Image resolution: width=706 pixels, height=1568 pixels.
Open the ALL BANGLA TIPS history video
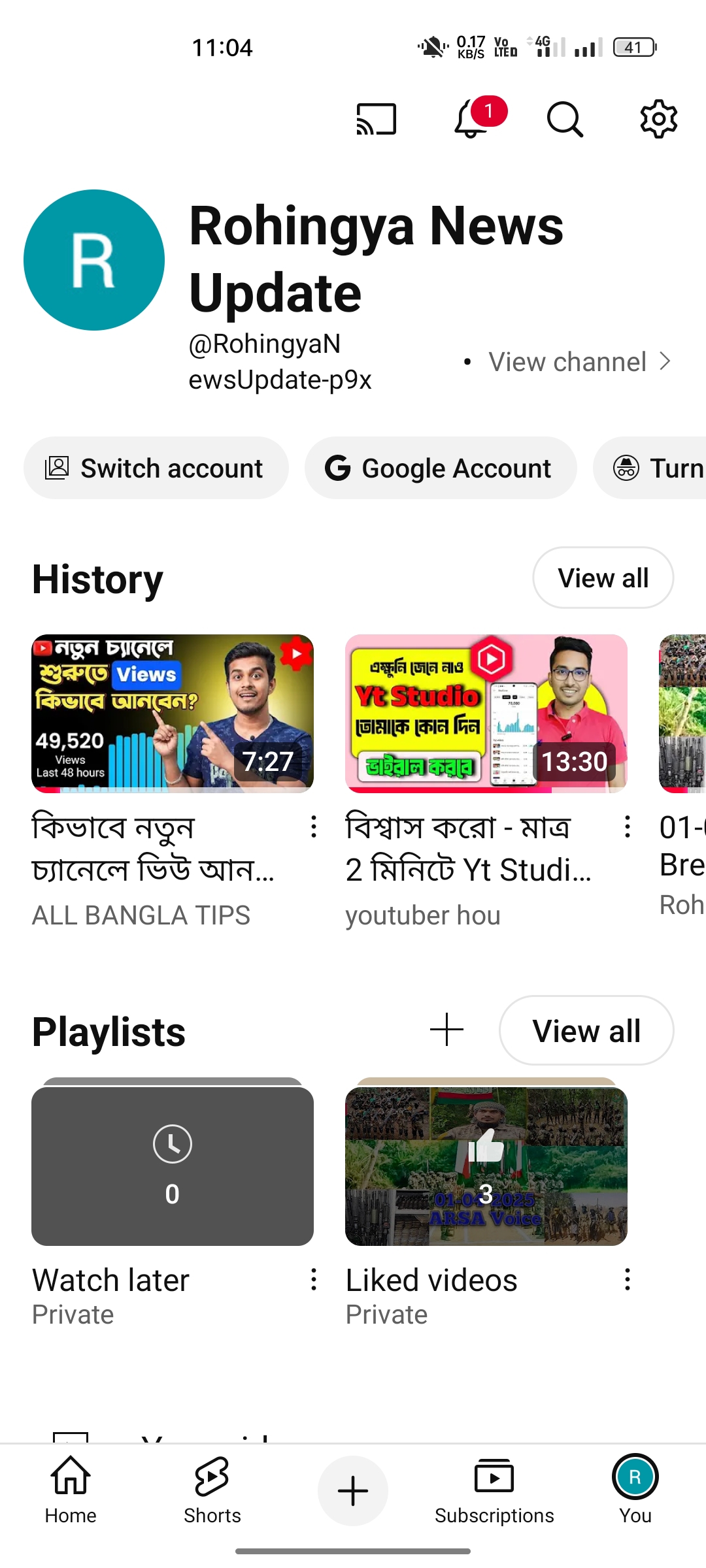tap(173, 713)
